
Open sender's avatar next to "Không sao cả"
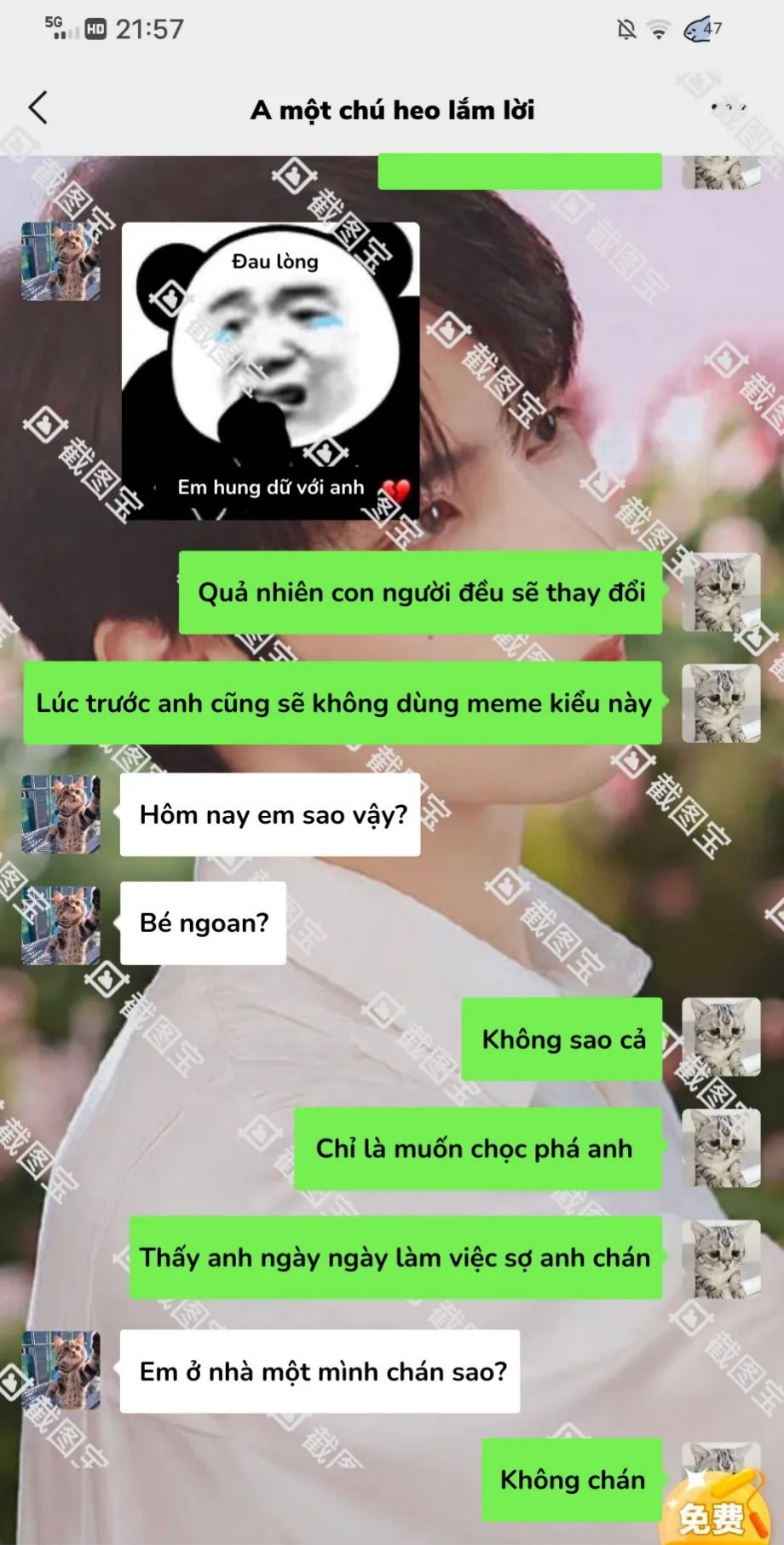coord(721,1038)
